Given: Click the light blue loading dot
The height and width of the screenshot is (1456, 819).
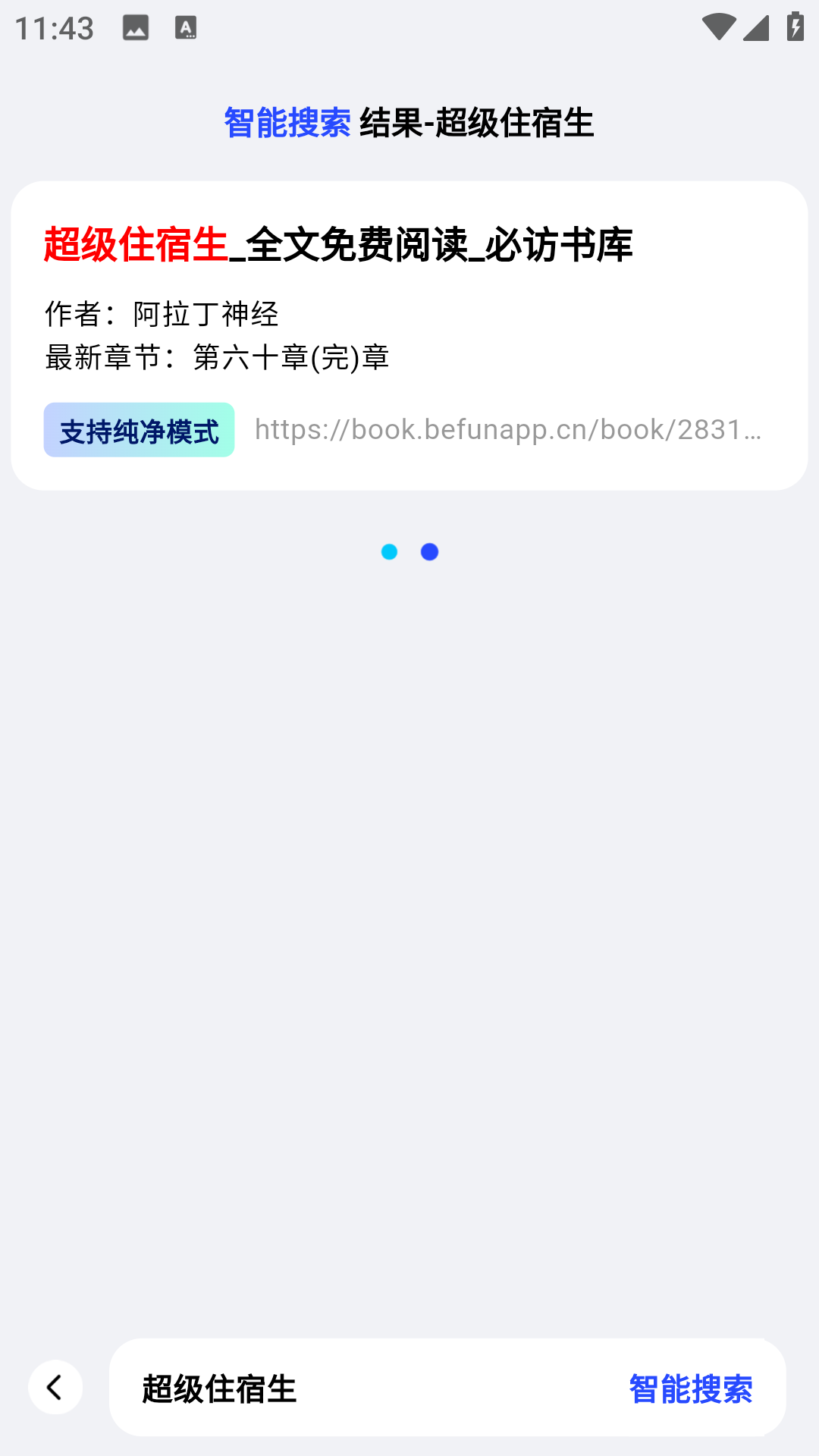Looking at the screenshot, I should 390,552.
